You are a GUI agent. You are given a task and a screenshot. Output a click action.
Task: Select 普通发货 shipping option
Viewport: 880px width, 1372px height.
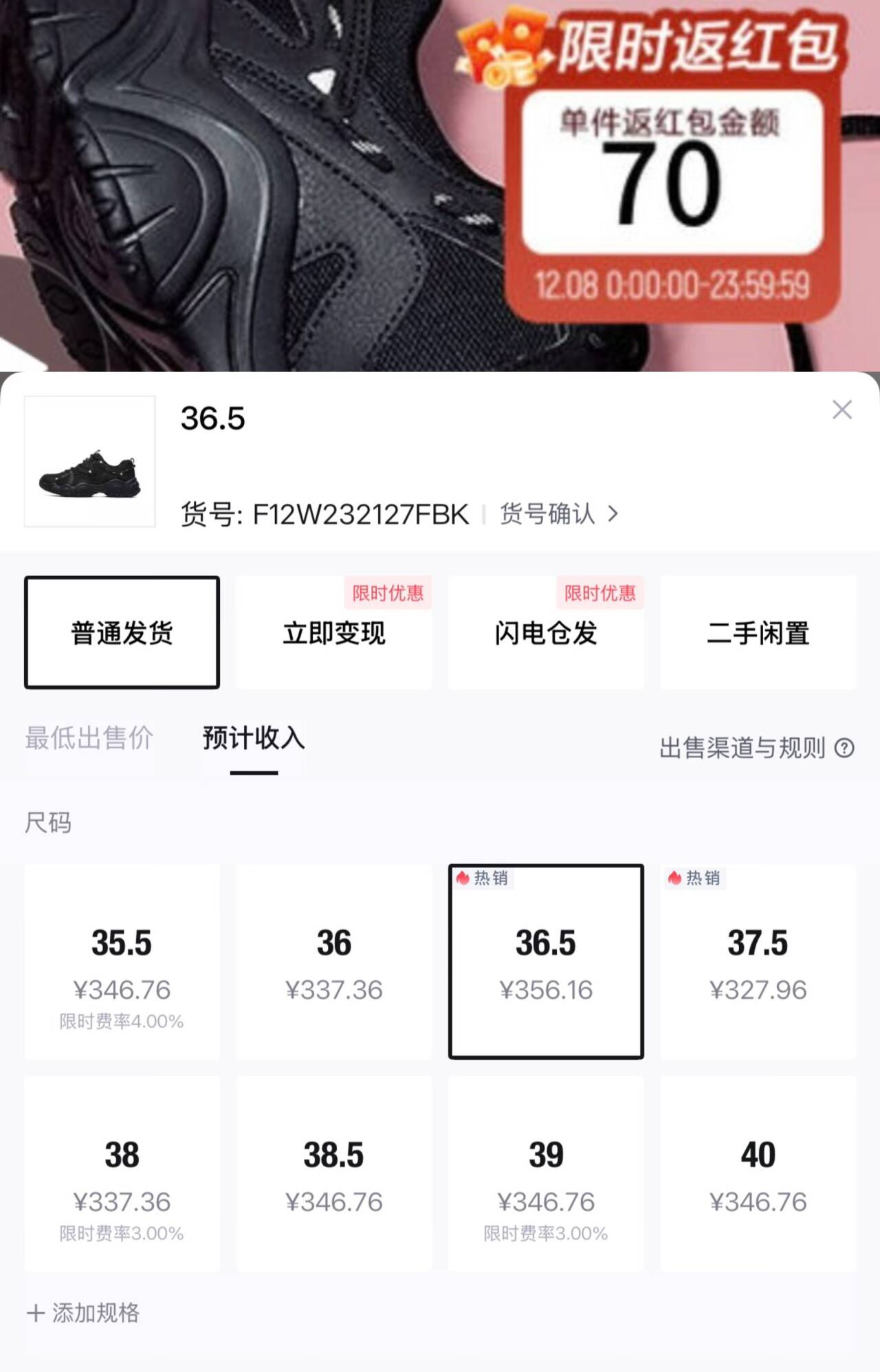click(x=122, y=632)
